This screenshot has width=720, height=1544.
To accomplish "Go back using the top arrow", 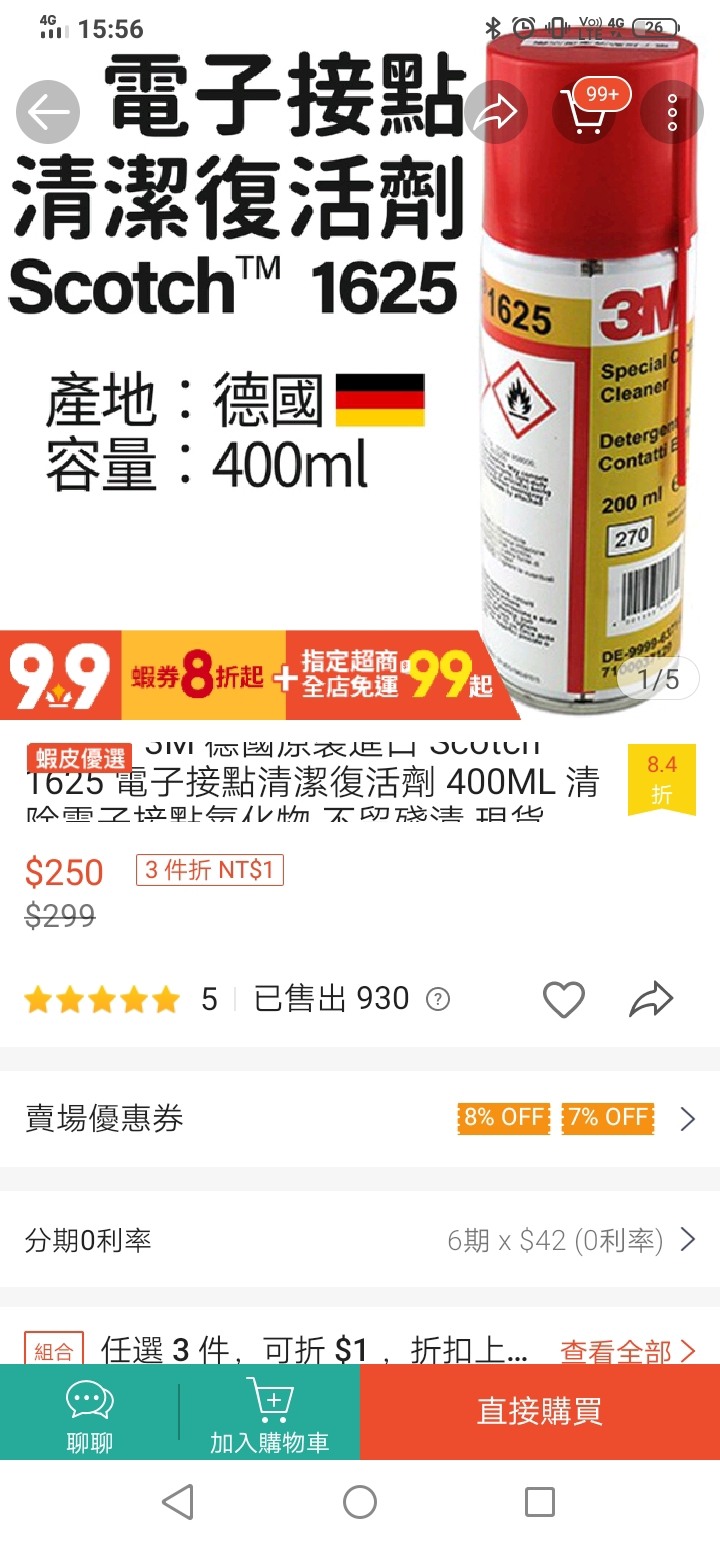I will 47,112.
